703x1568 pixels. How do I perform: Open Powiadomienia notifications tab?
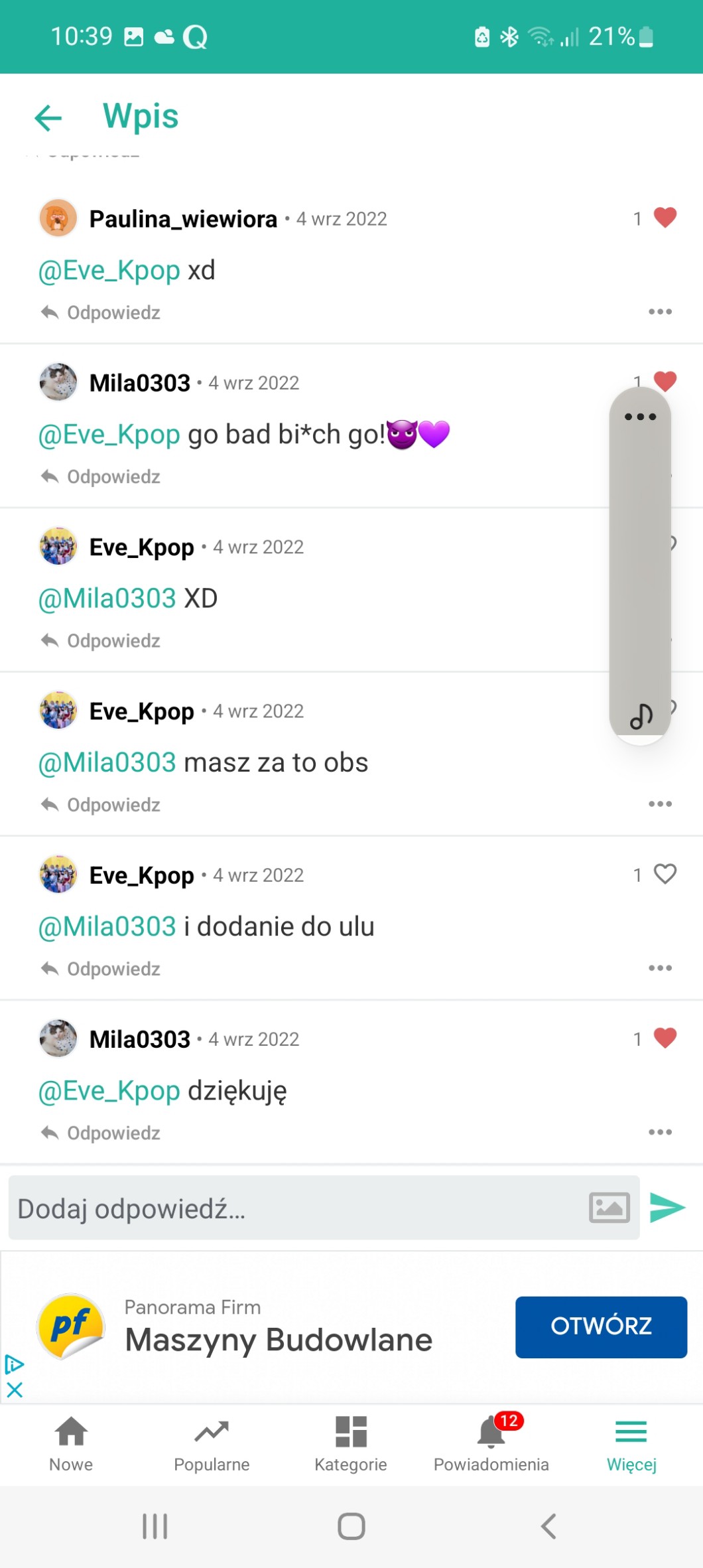tap(491, 1444)
